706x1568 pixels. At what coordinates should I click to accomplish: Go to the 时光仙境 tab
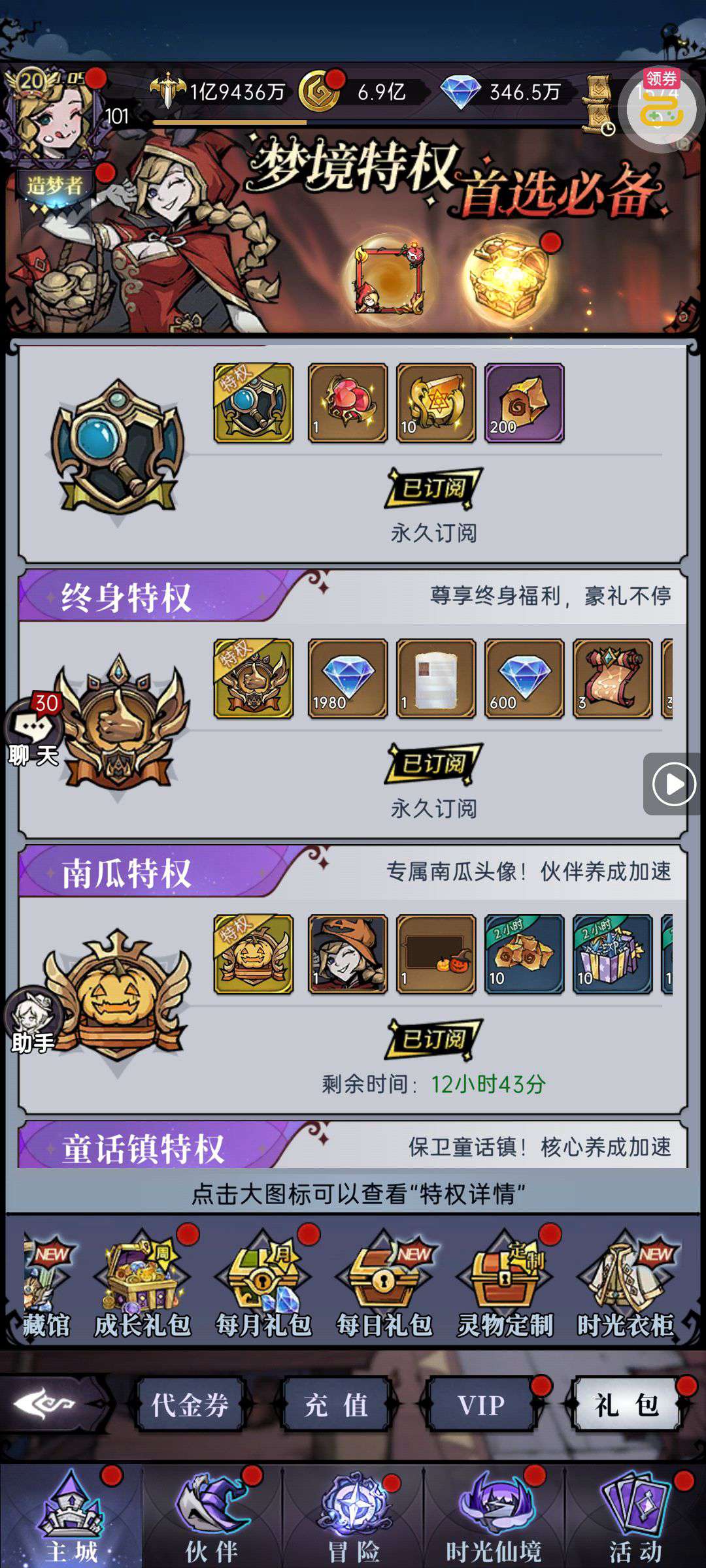click(x=494, y=1517)
